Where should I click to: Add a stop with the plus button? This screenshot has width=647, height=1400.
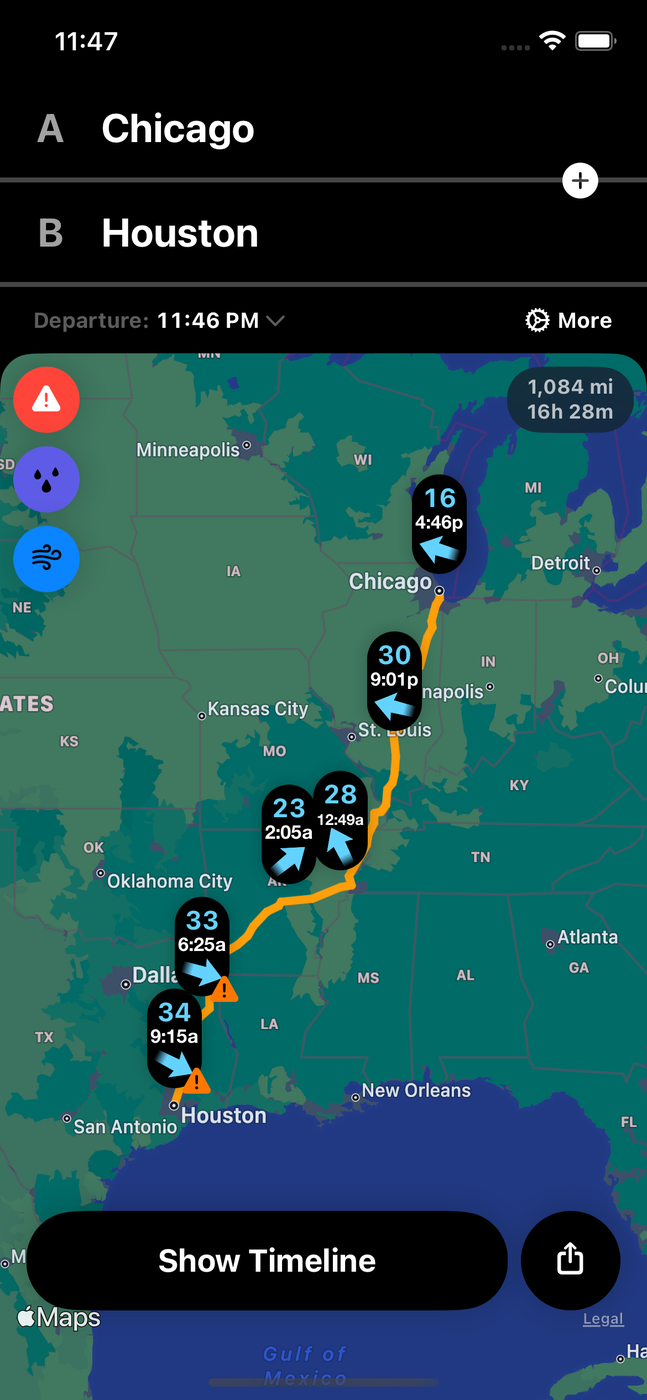pyautogui.click(x=580, y=181)
